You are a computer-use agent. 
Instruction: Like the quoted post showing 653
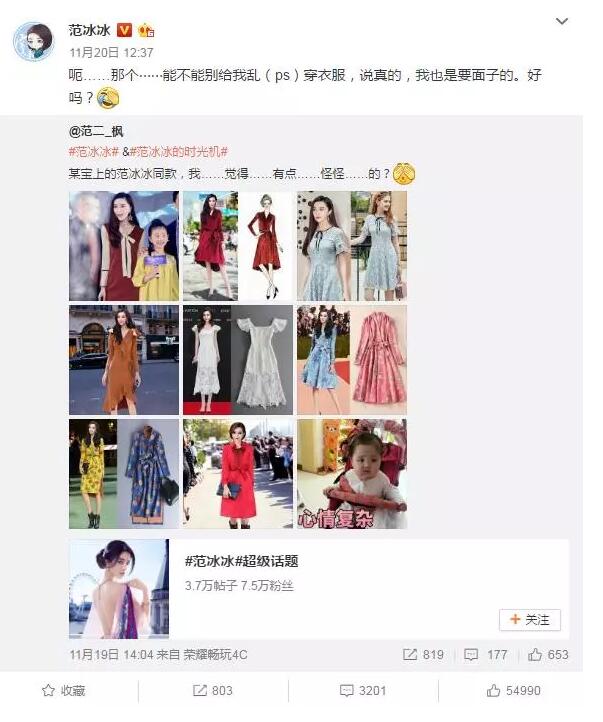click(x=548, y=655)
